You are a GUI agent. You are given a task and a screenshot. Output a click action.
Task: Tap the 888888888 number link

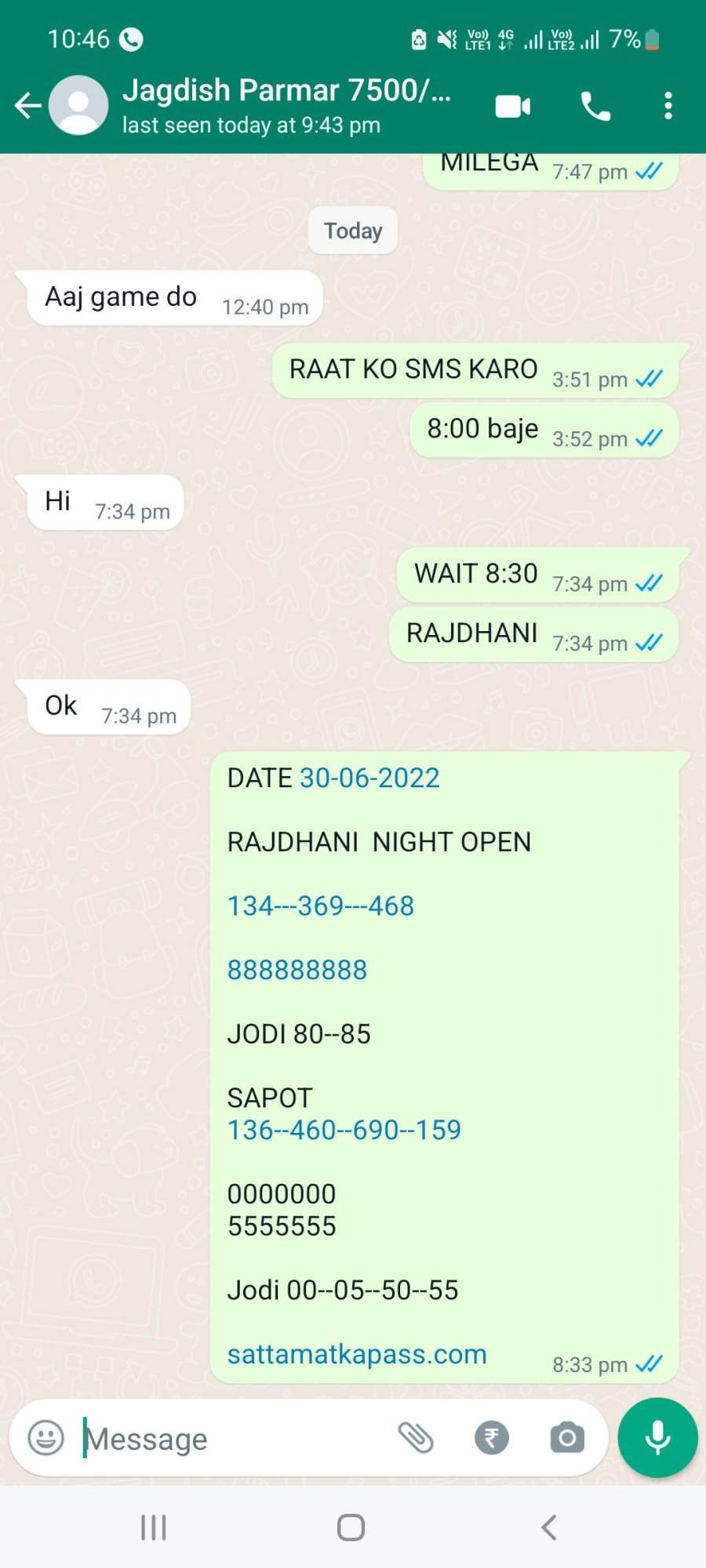pyautogui.click(x=297, y=970)
